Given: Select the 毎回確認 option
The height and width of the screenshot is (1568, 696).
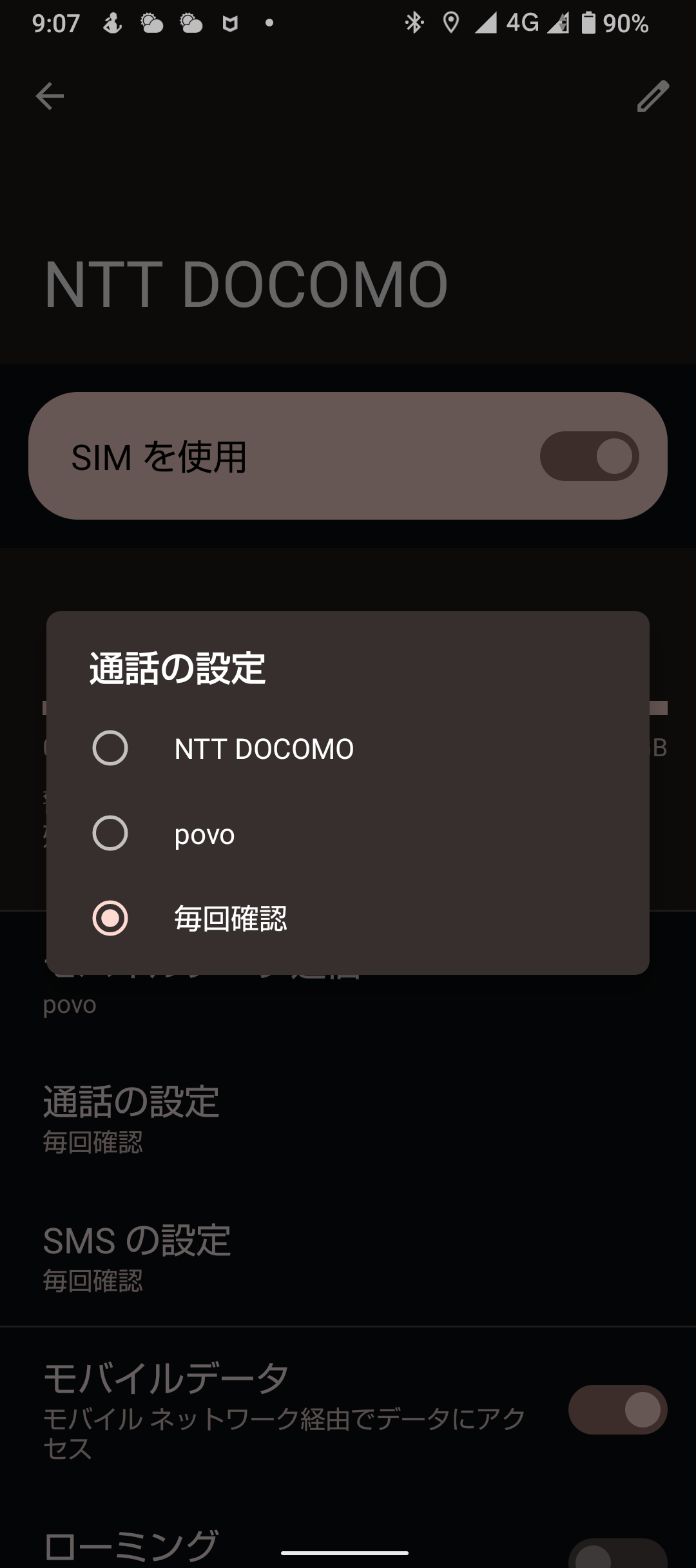Looking at the screenshot, I should 347,919.
